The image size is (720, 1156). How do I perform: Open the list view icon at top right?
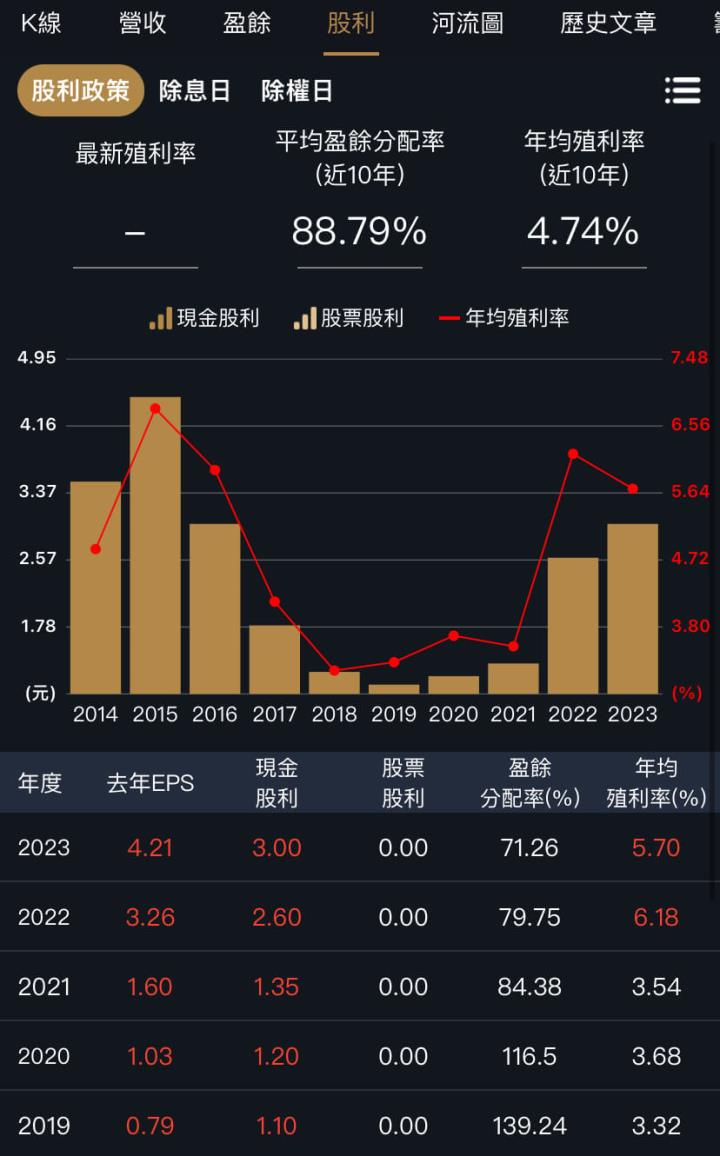(x=684, y=91)
